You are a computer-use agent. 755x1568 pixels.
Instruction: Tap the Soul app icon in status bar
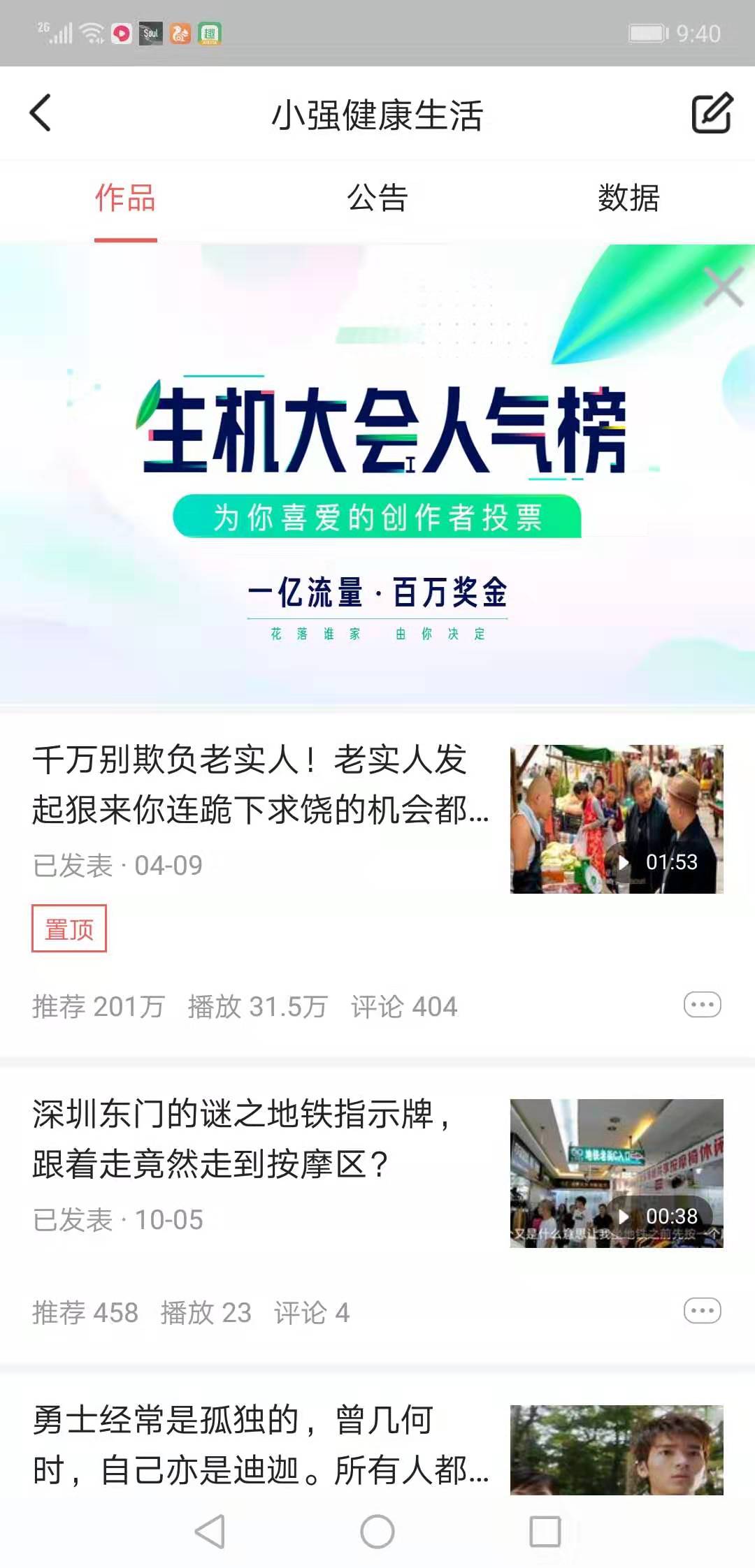150,31
